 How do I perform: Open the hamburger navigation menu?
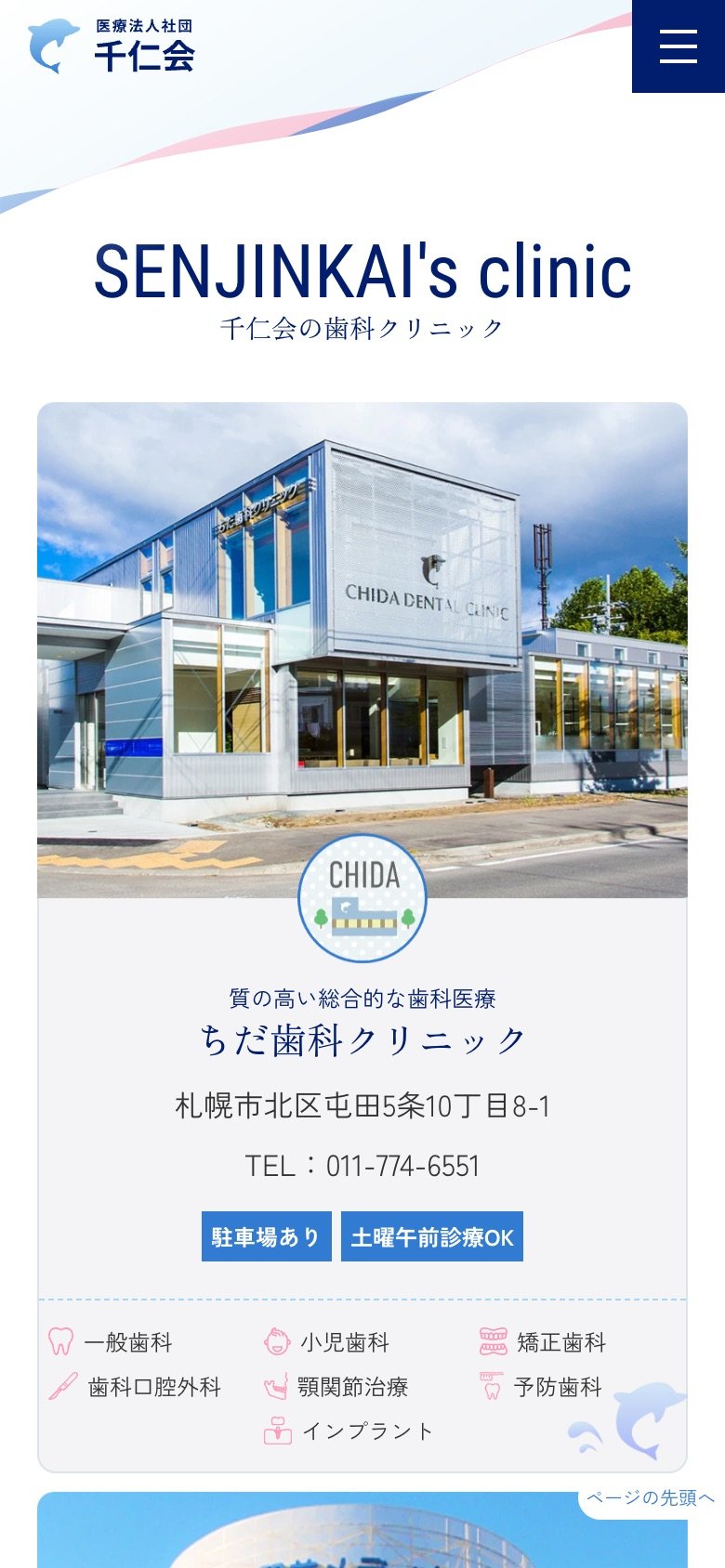(x=678, y=46)
